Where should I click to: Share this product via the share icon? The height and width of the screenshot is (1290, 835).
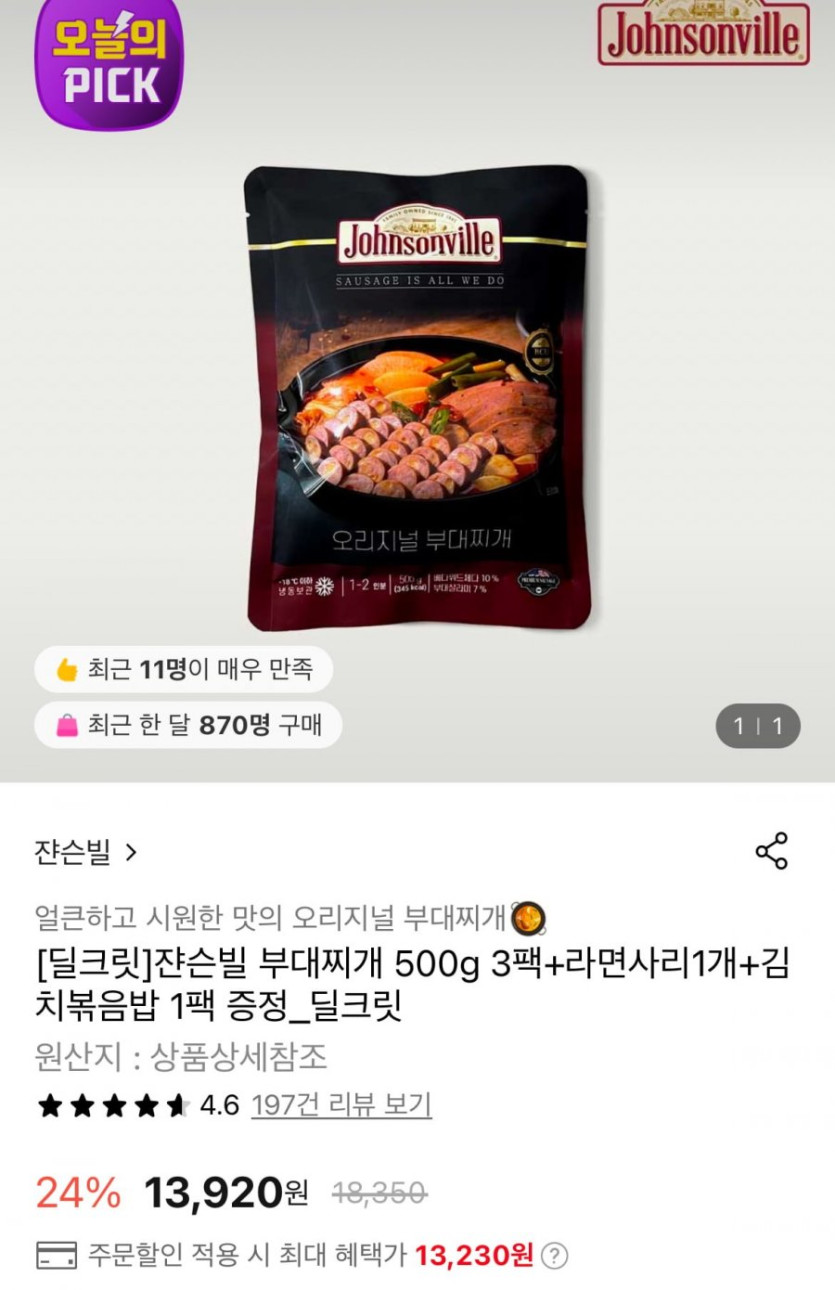tap(771, 851)
